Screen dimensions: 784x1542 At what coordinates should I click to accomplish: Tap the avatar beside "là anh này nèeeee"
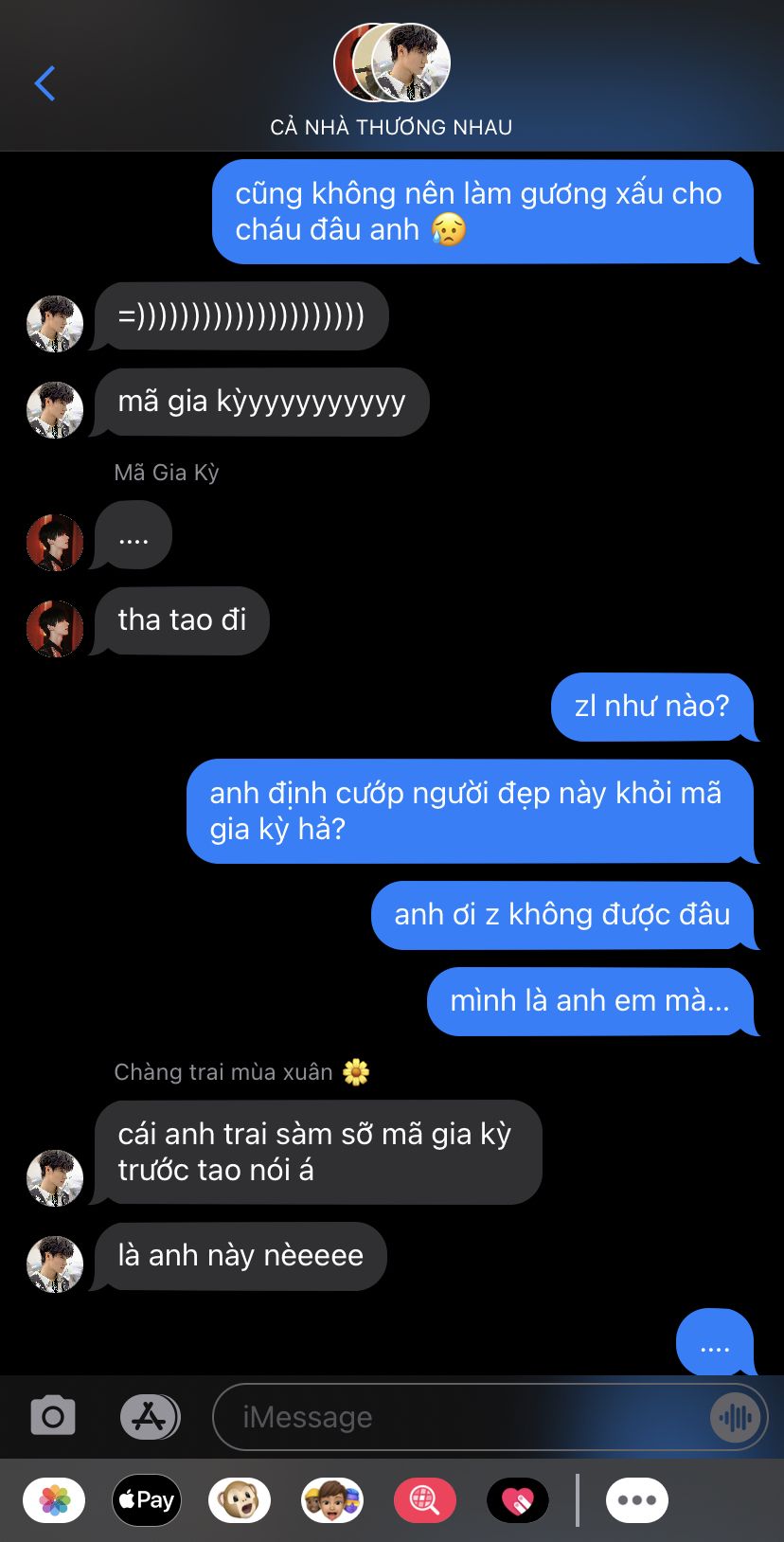pos(55,1264)
